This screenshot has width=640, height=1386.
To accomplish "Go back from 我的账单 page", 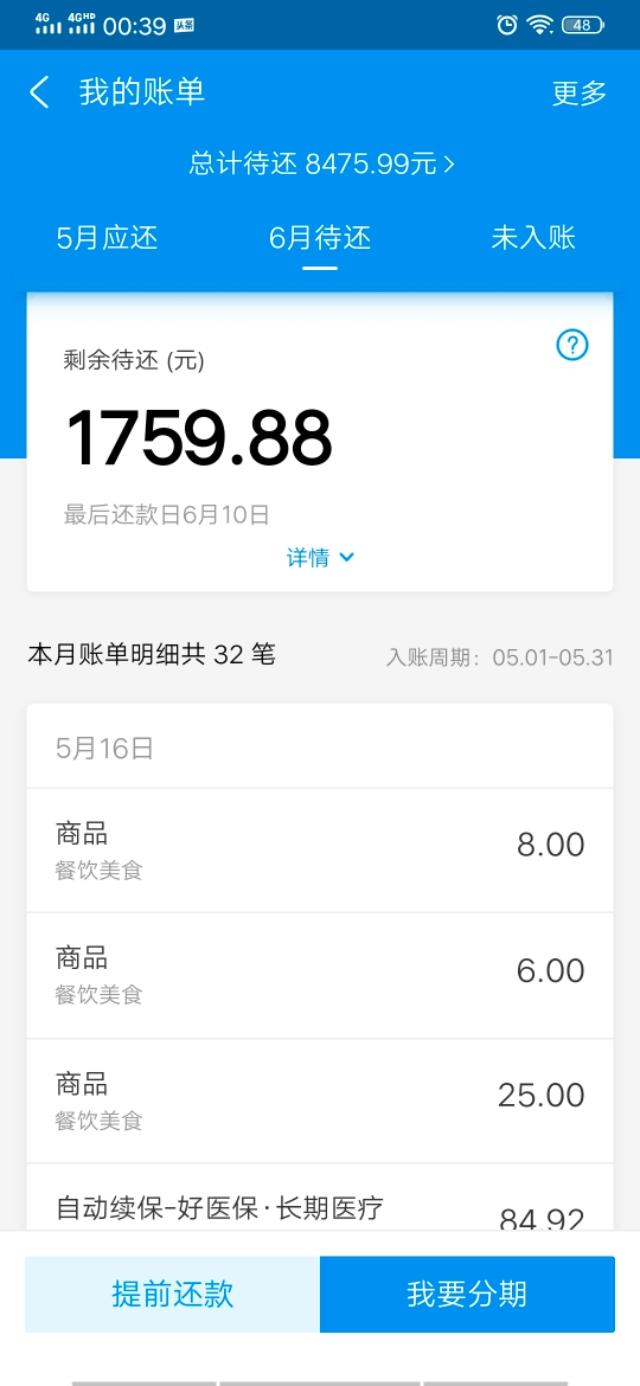I will (x=39, y=93).
